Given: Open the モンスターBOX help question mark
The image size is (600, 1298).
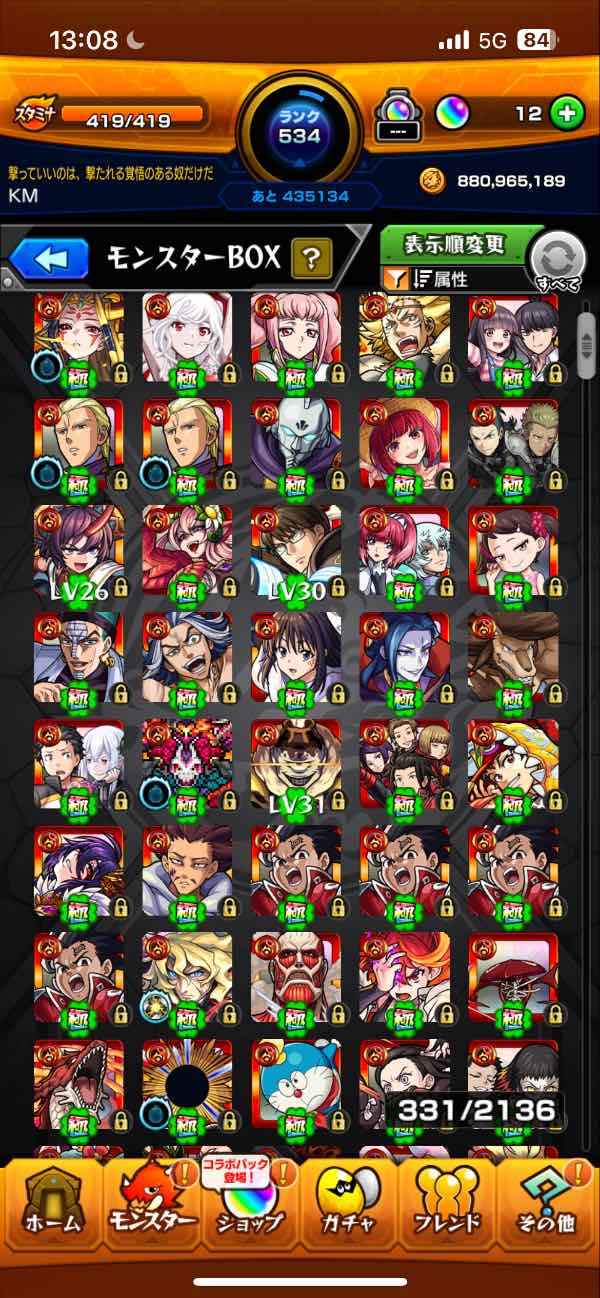Looking at the screenshot, I should click(x=311, y=260).
